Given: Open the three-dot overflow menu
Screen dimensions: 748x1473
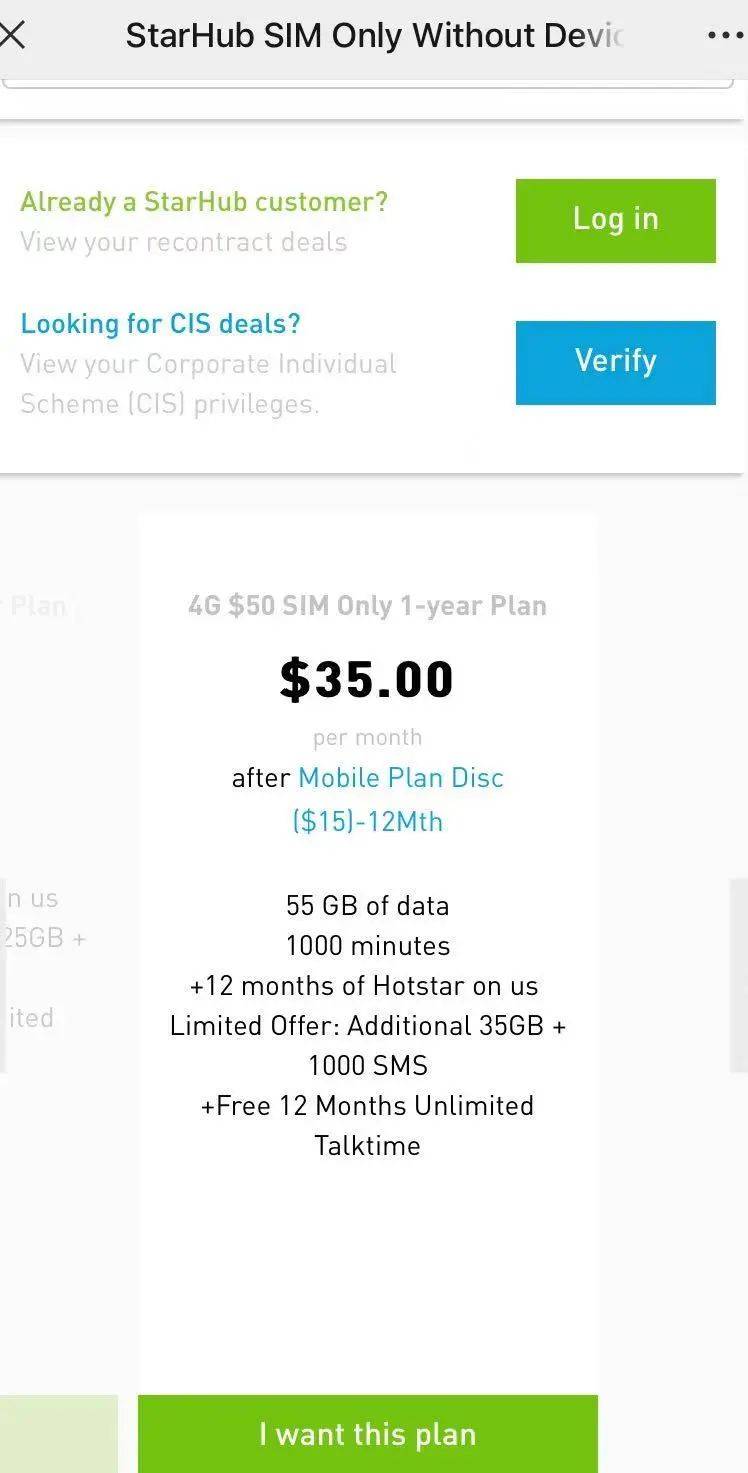Looking at the screenshot, I should pyautogui.click(x=724, y=36).
